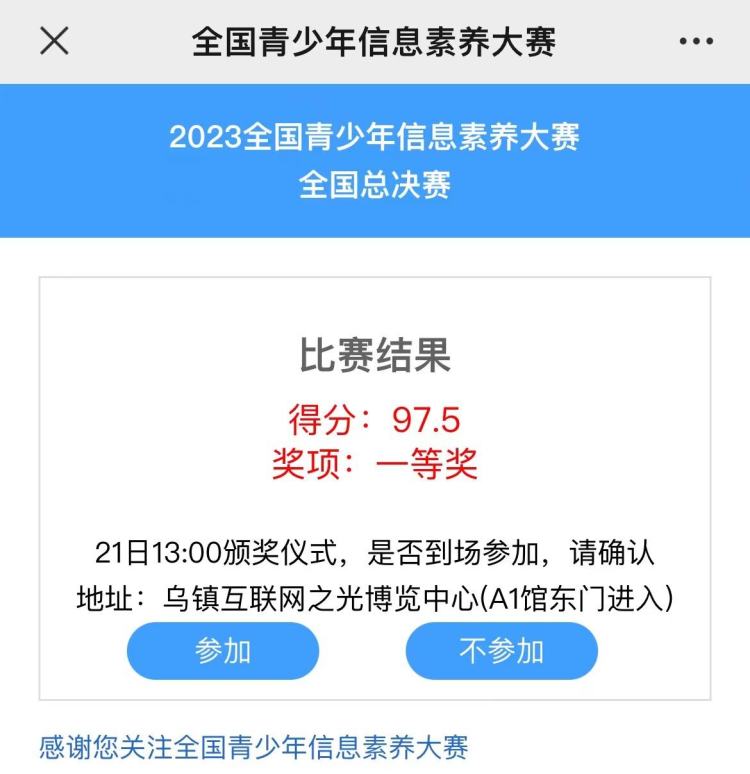Open the 感谢您关注全国青少年信息素养大赛 link
Image resolution: width=750 pixels, height=774 pixels.
click(x=253, y=747)
